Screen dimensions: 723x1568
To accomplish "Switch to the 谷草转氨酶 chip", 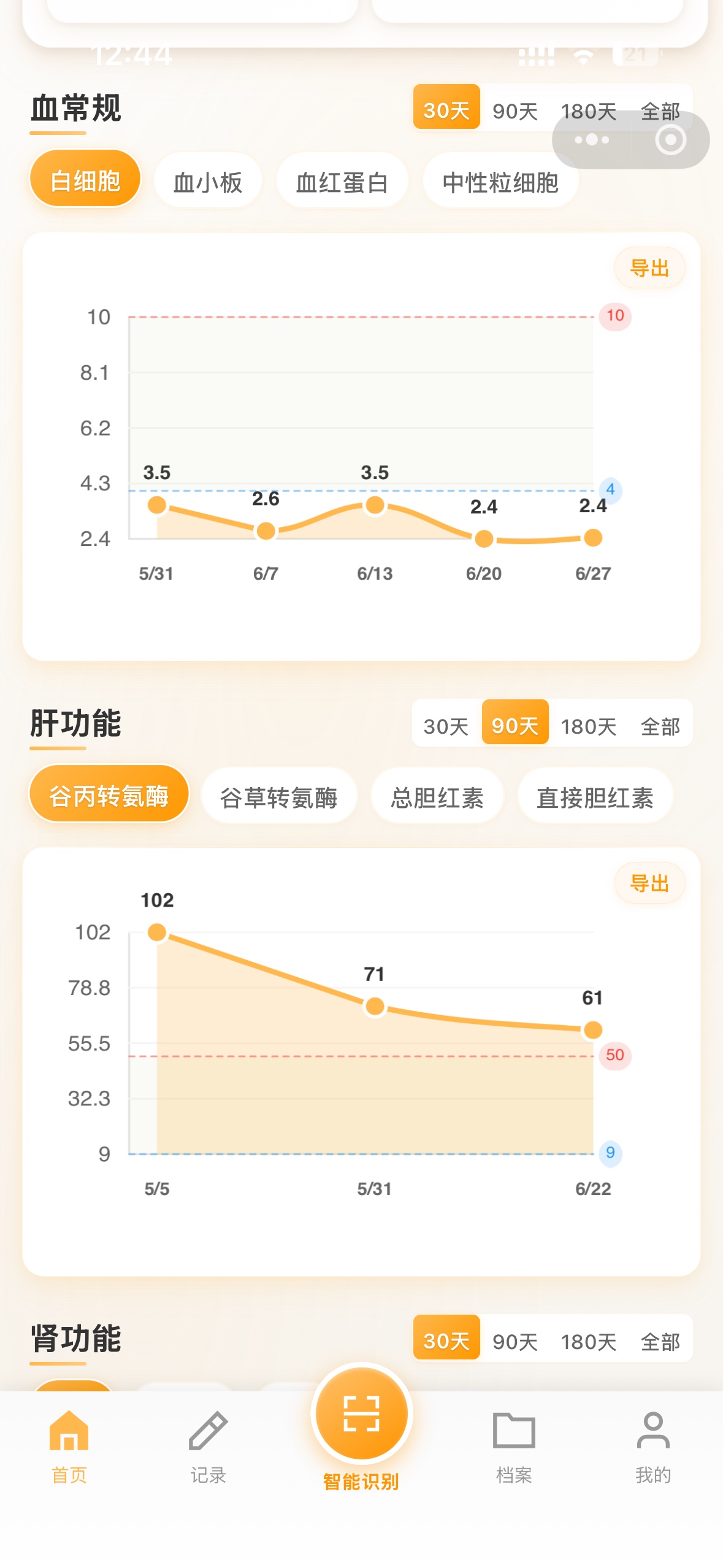I will [279, 797].
